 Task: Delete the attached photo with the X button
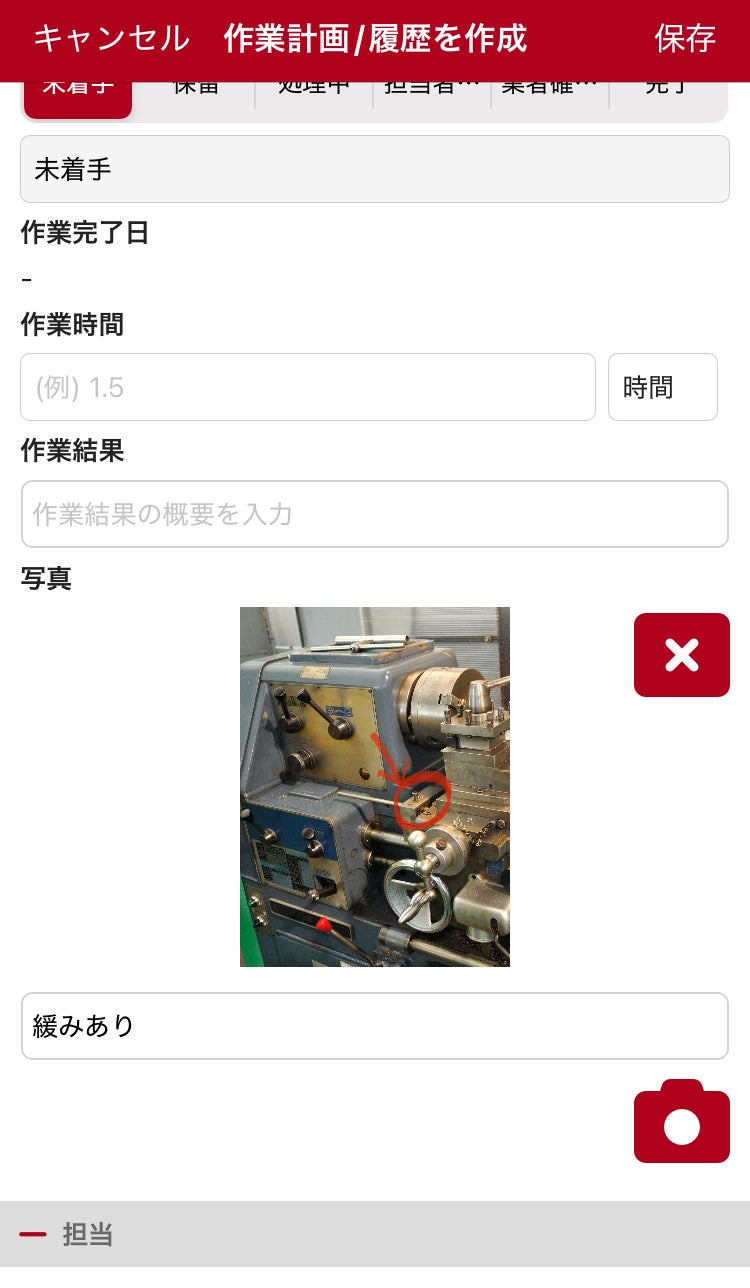click(x=681, y=655)
